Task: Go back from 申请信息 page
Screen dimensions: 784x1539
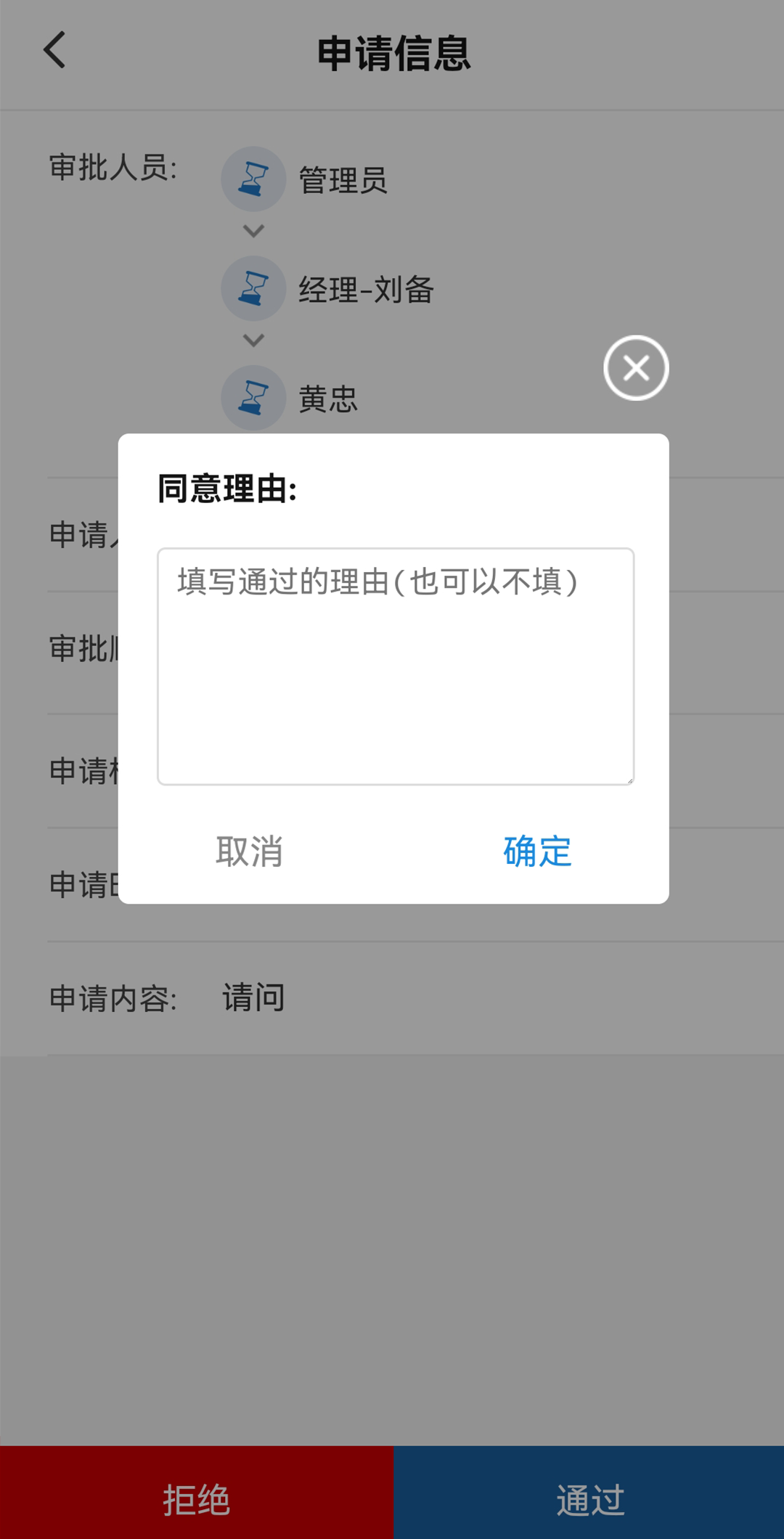Action: [55, 50]
